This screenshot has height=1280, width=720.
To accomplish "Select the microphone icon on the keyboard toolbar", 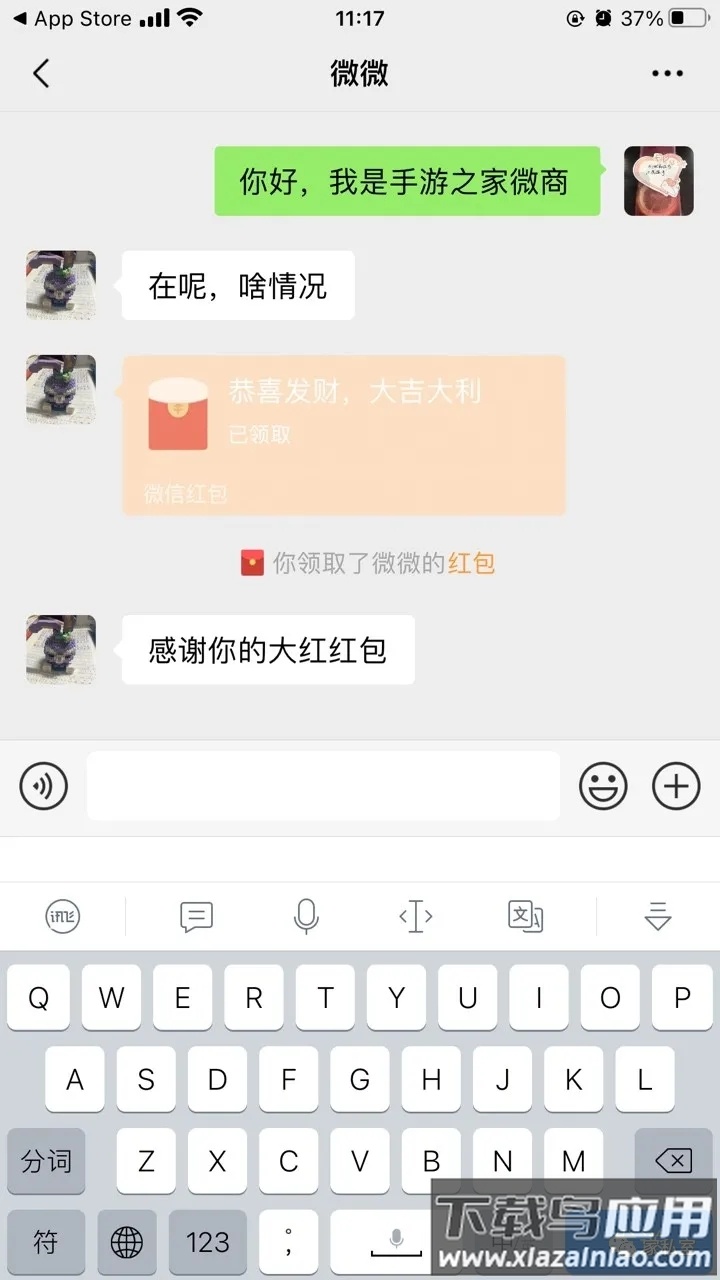I will click(305, 916).
